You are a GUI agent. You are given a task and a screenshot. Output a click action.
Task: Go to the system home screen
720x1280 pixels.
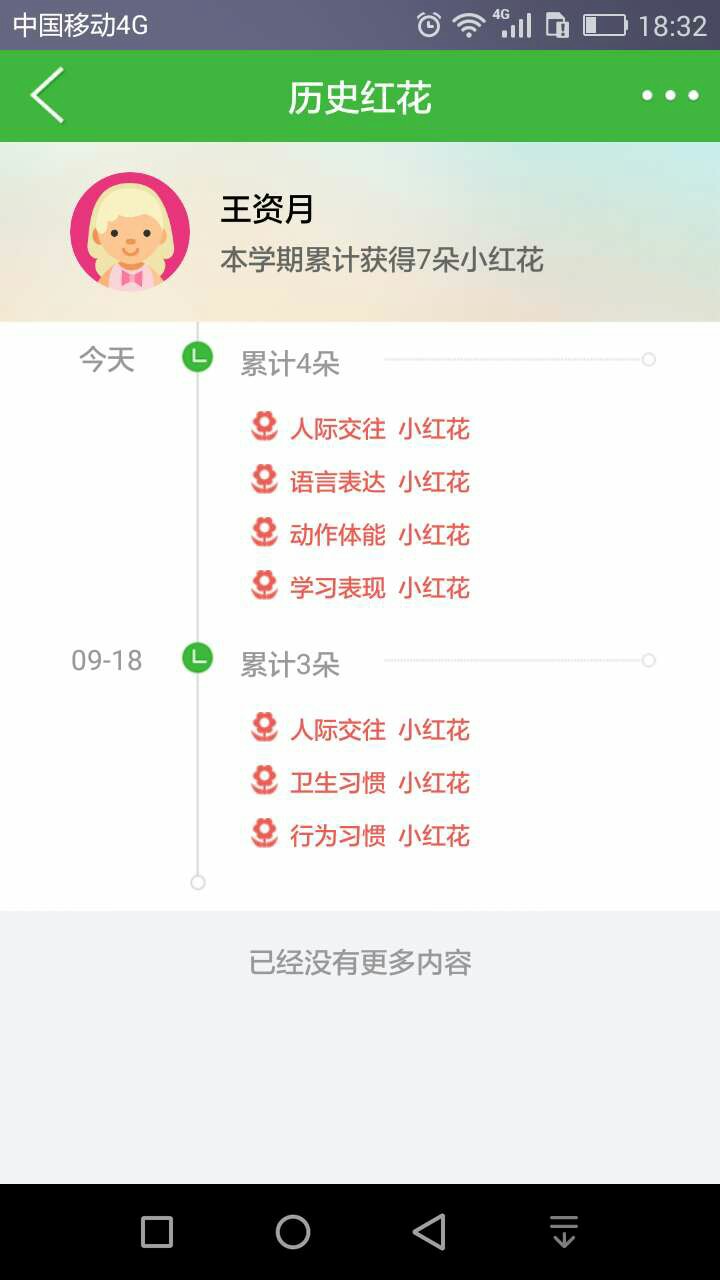[x=293, y=1232]
